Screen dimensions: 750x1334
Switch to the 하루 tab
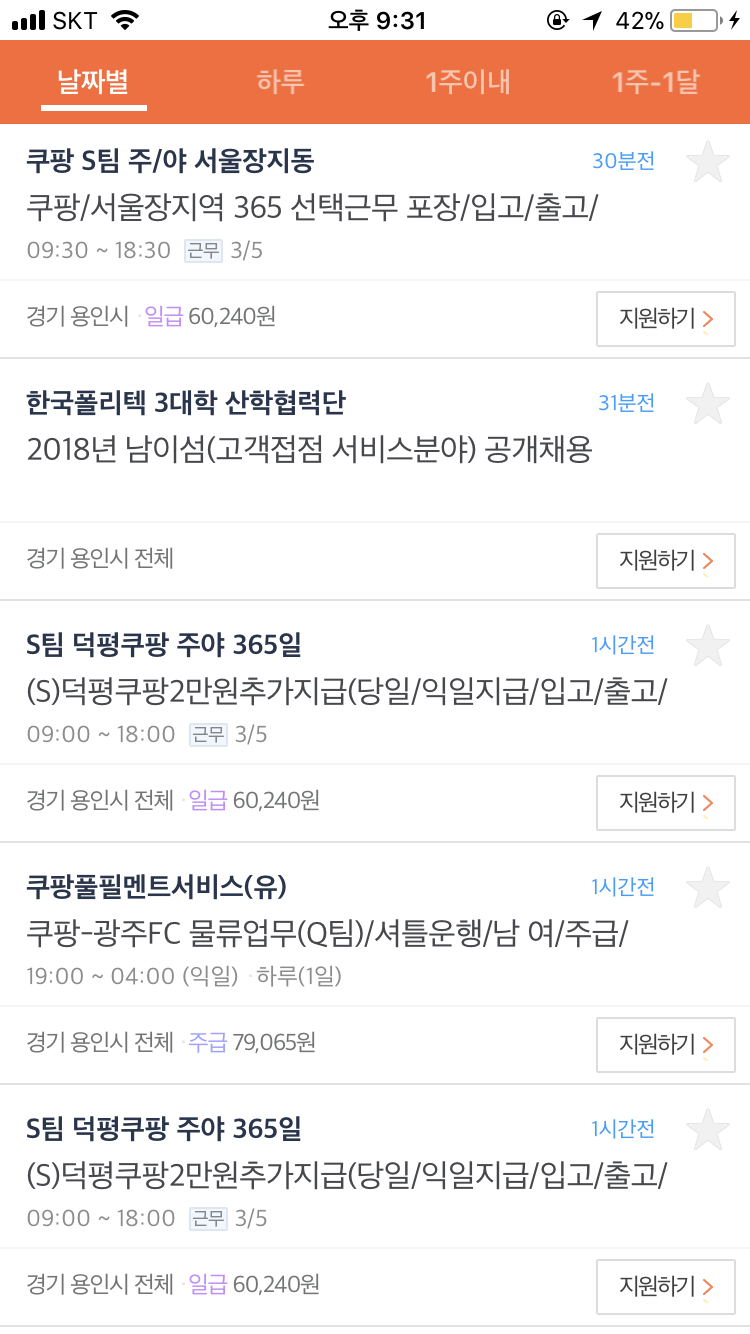(280, 82)
